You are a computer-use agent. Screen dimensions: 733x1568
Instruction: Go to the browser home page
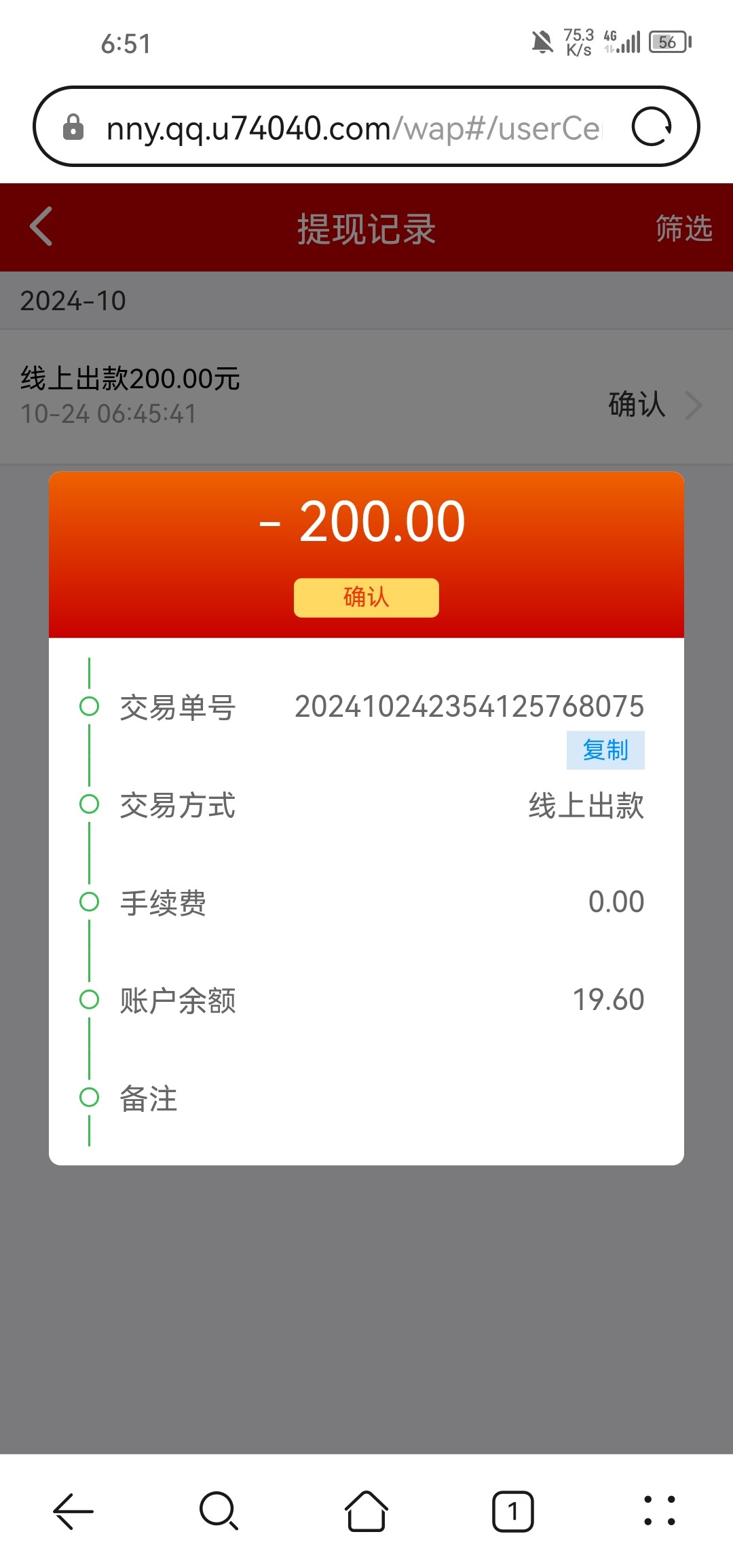coord(366,1511)
